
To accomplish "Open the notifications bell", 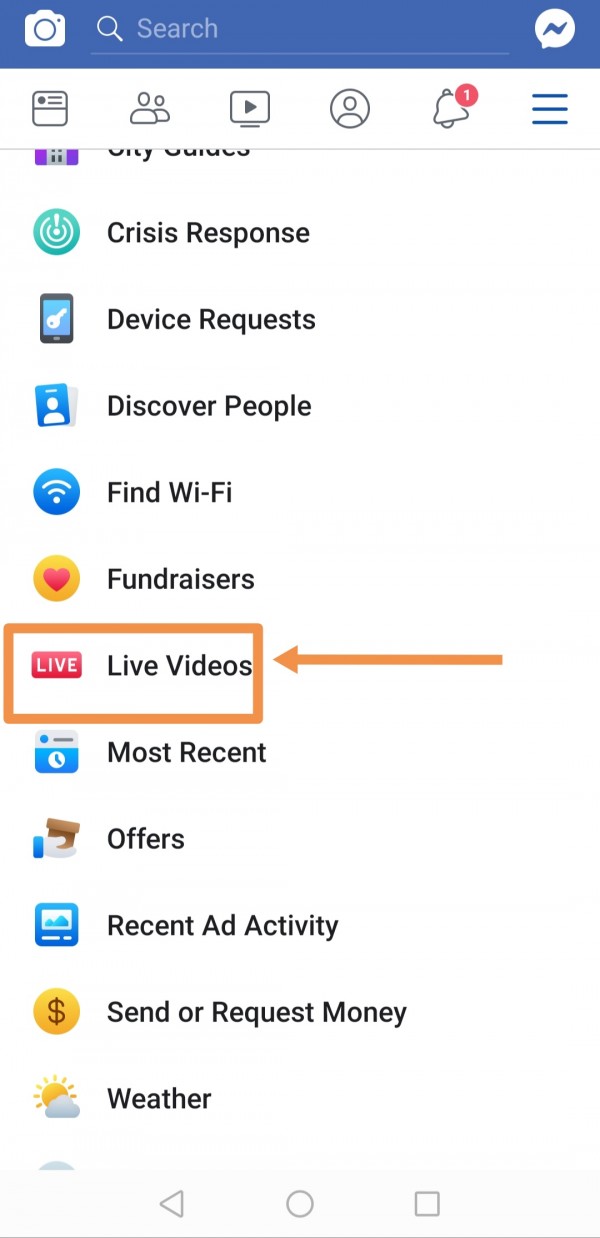I will point(452,108).
